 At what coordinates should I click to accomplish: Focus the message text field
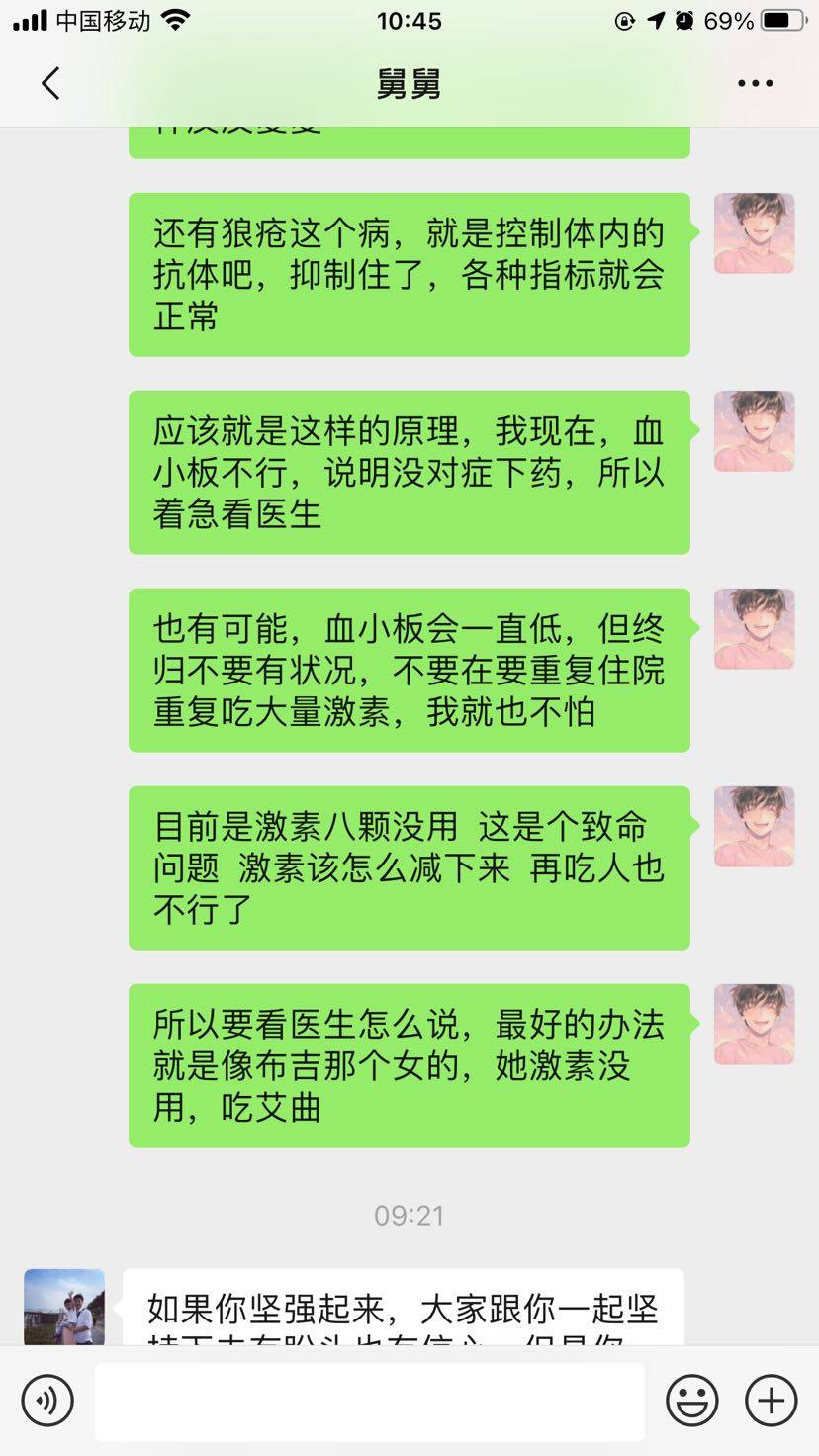point(369,1401)
